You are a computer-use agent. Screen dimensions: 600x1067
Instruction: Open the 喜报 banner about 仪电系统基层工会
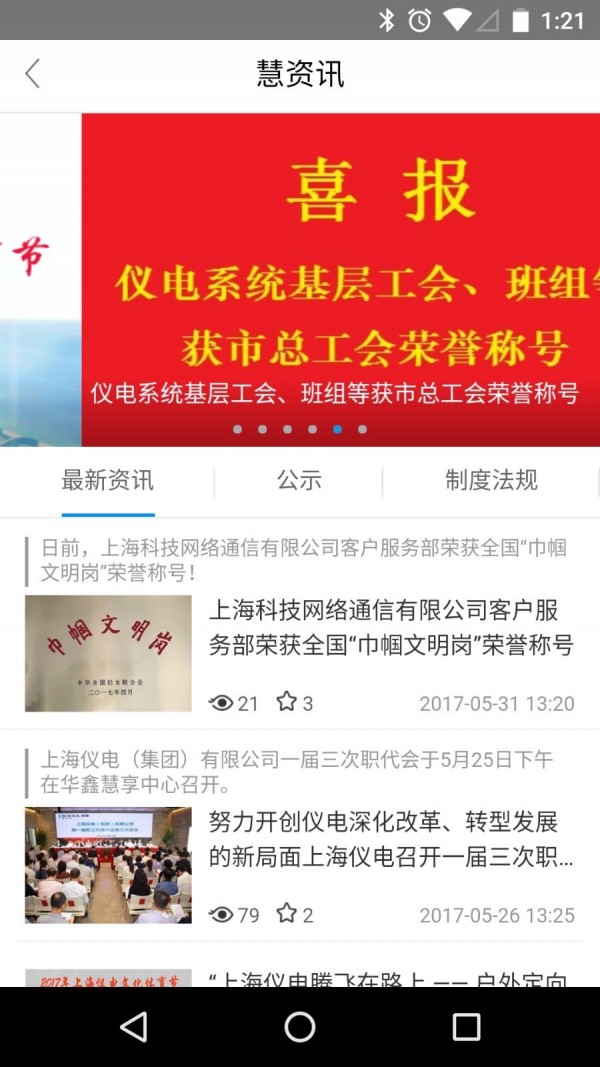click(x=340, y=280)
